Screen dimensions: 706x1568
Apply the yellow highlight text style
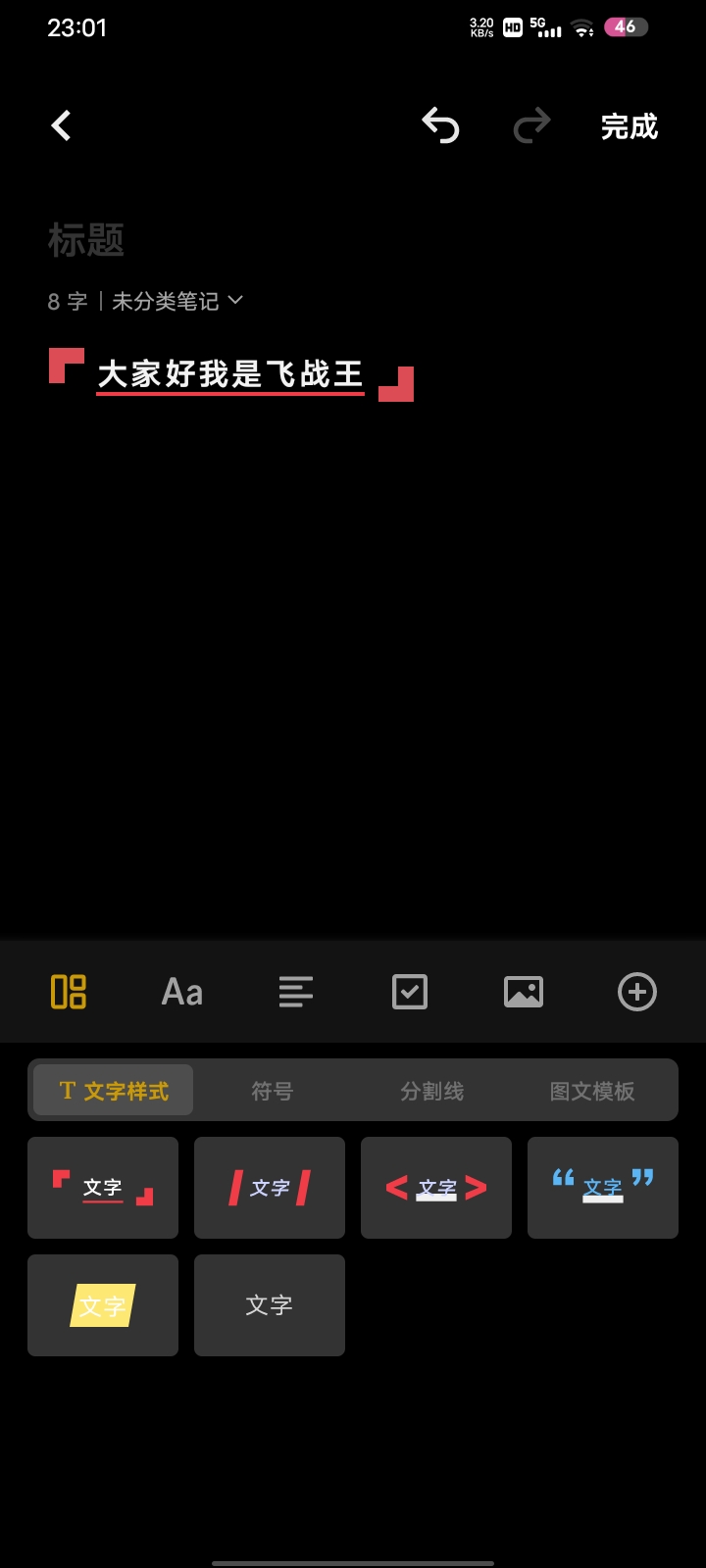103,1305
